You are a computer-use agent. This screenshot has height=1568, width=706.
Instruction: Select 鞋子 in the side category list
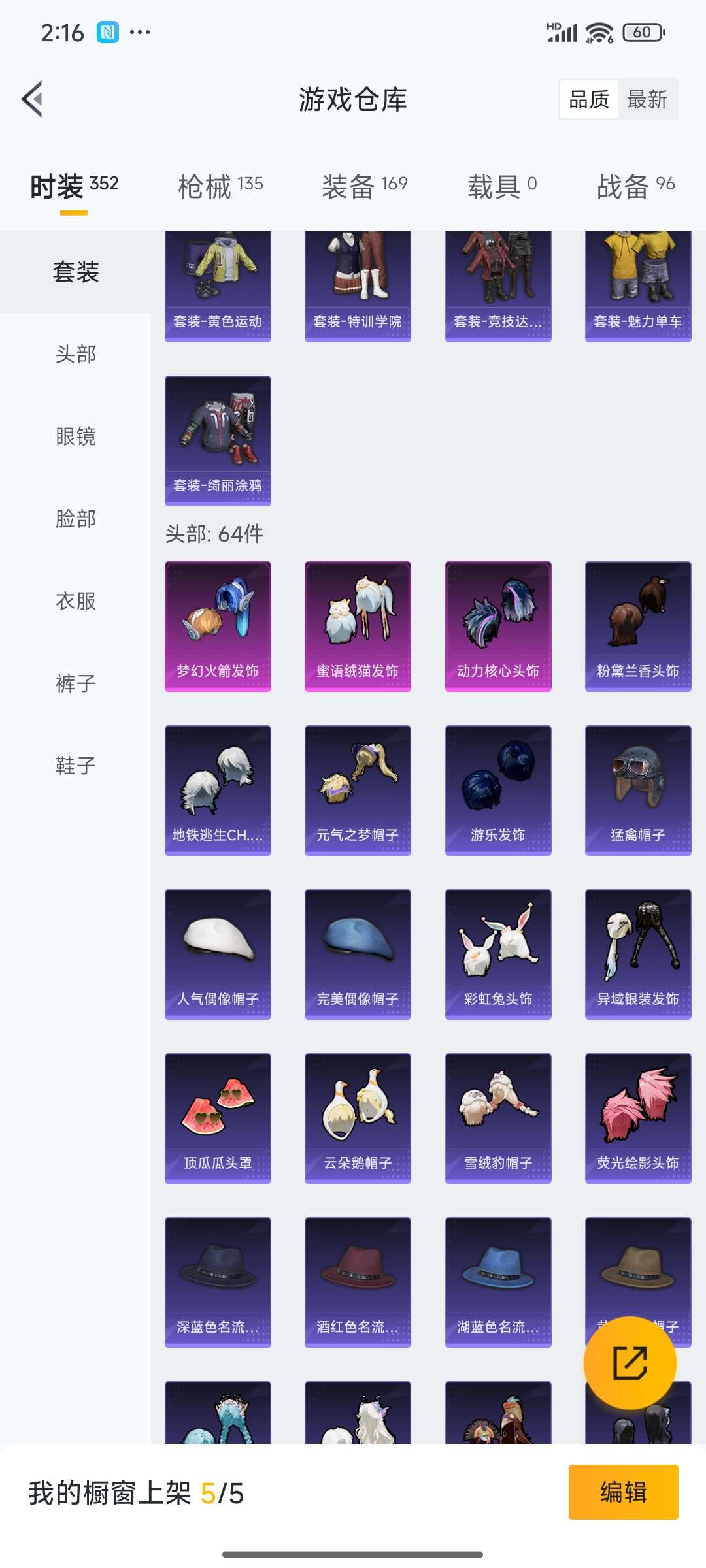pyautogui.click(x=76, y=766)
